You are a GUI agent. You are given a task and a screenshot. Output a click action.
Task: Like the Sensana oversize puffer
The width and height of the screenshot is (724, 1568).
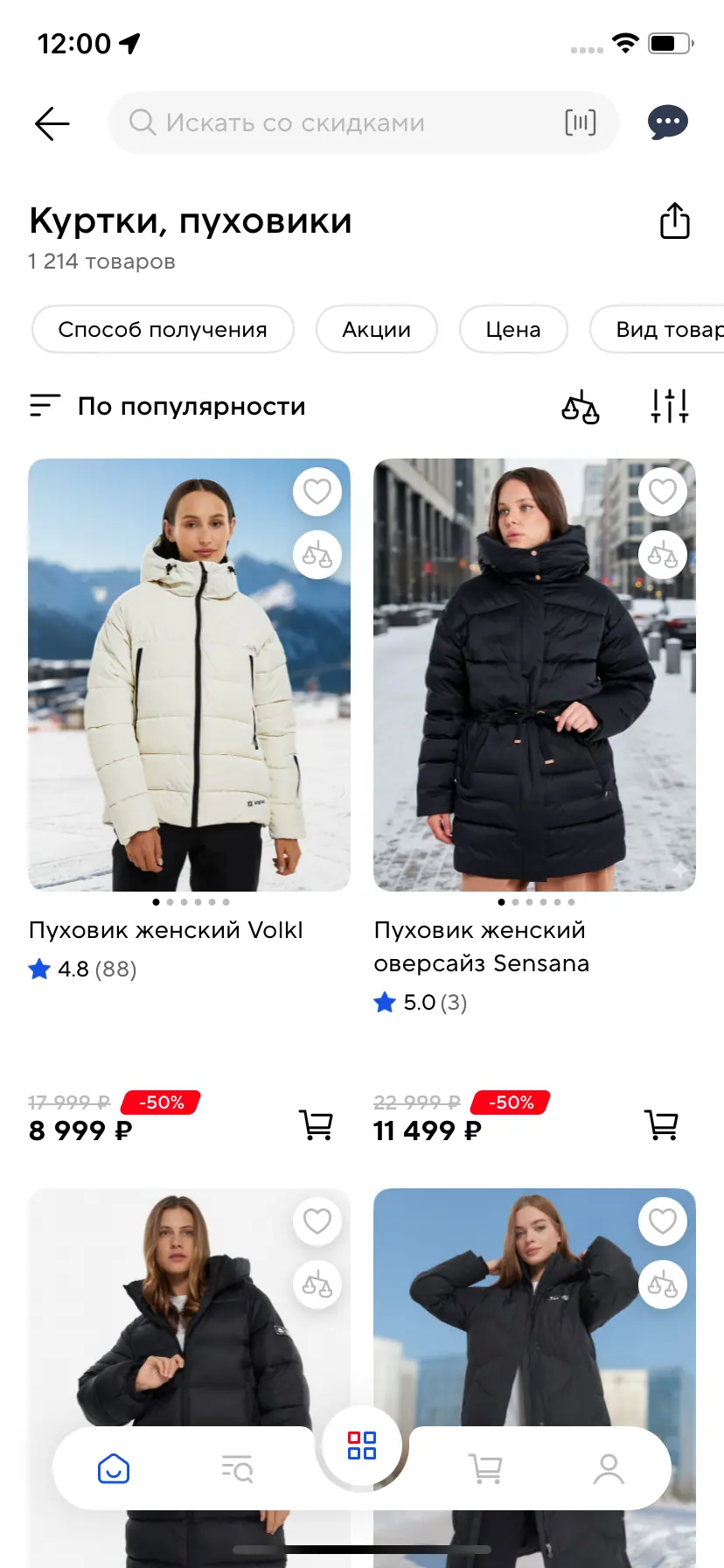click(662, 492)
